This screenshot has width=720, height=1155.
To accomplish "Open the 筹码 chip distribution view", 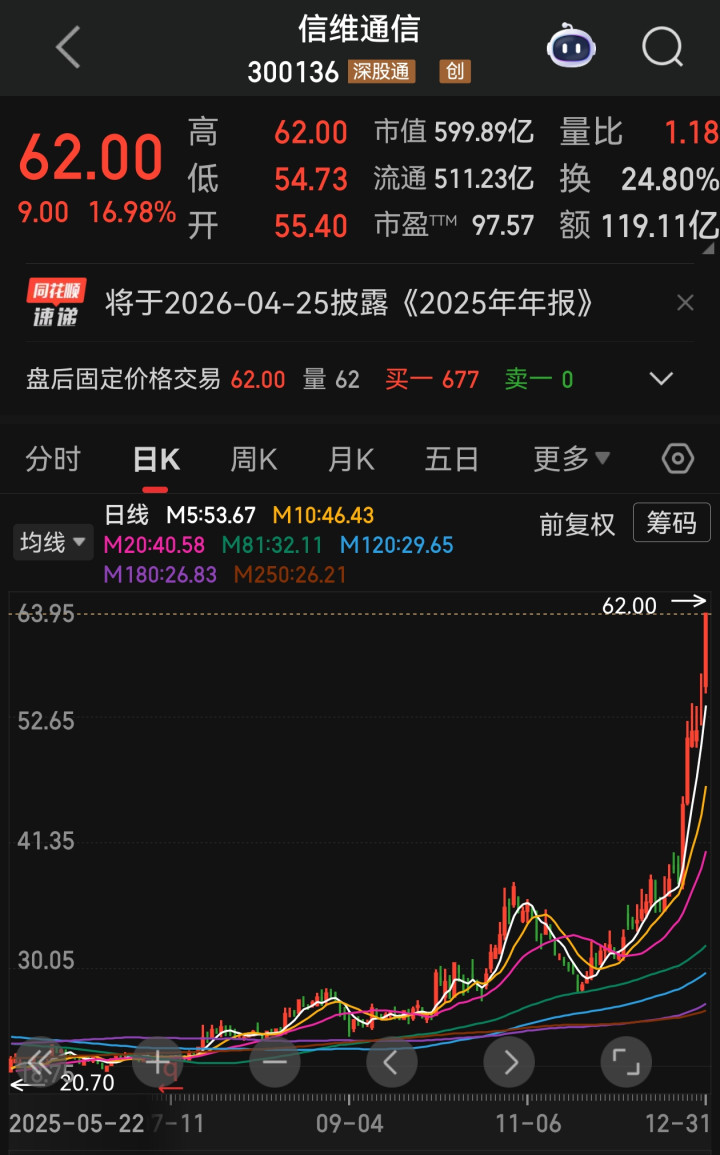I will [x=671, y=523].
